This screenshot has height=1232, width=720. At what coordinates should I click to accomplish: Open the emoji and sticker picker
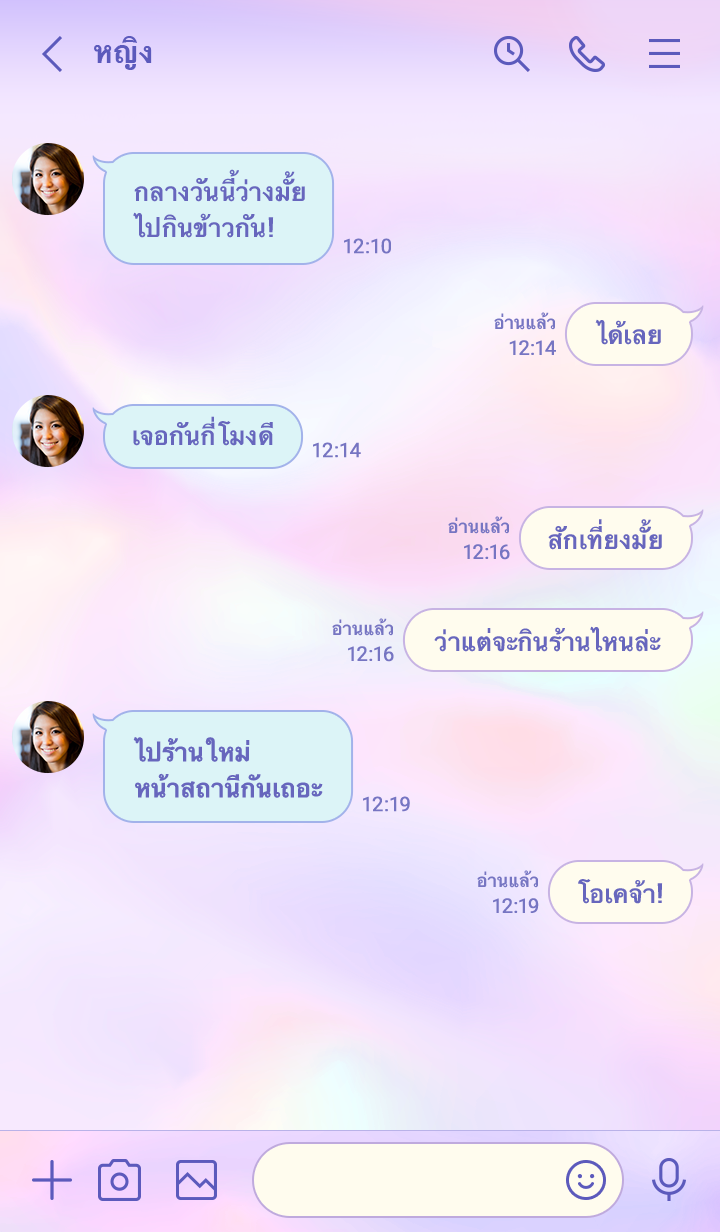coord(586,1181)
